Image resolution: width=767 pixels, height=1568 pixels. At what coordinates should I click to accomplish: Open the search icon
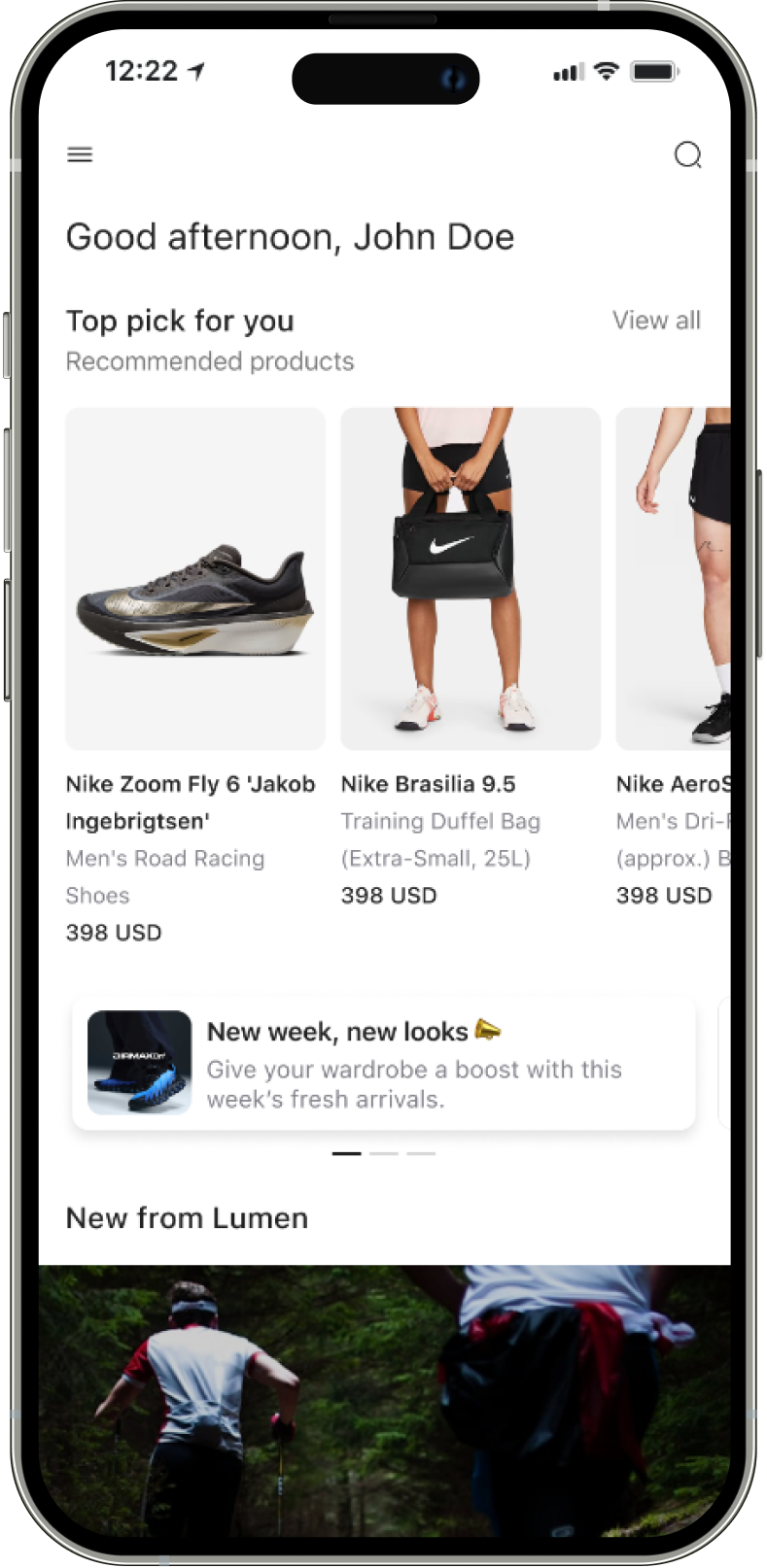687,155
